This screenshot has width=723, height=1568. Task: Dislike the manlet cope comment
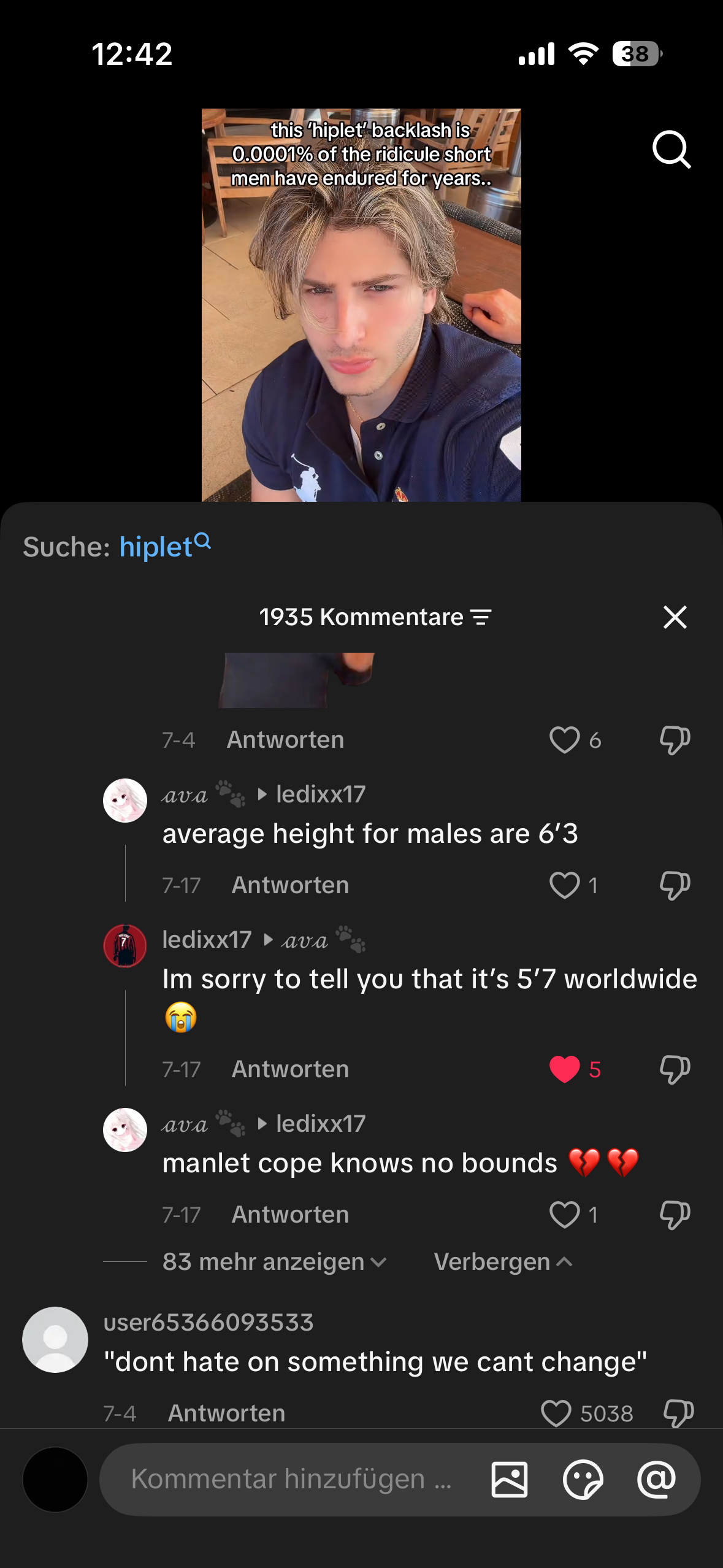[x=675, y=1215]
